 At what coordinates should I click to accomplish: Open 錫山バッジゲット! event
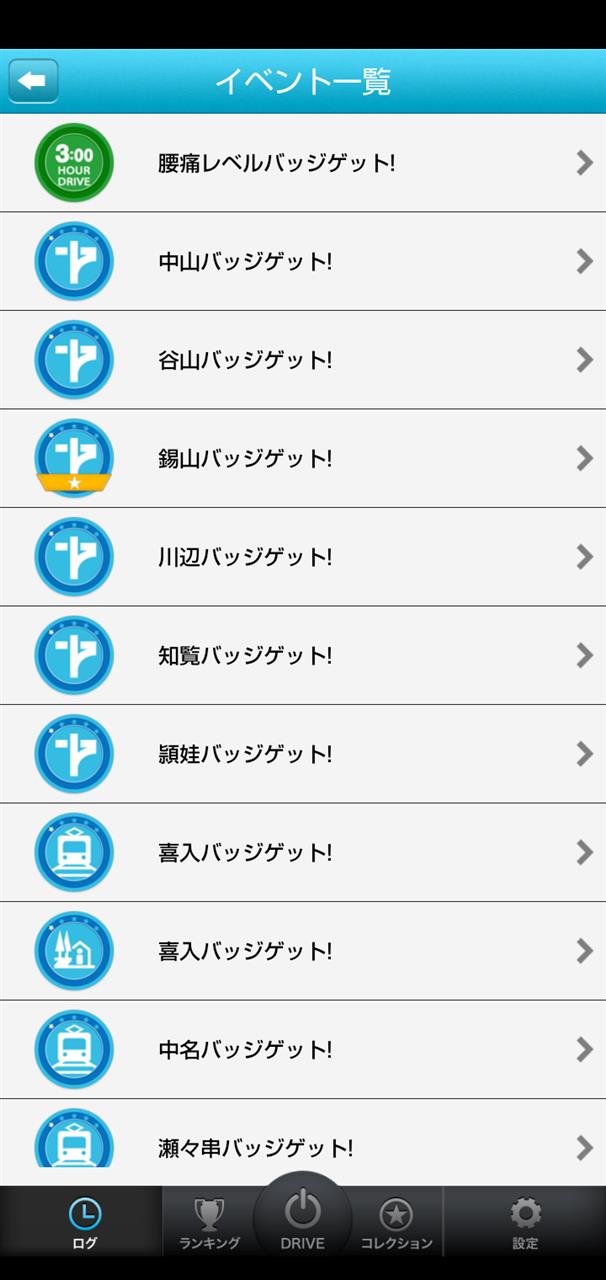click(x=303, y=458)
